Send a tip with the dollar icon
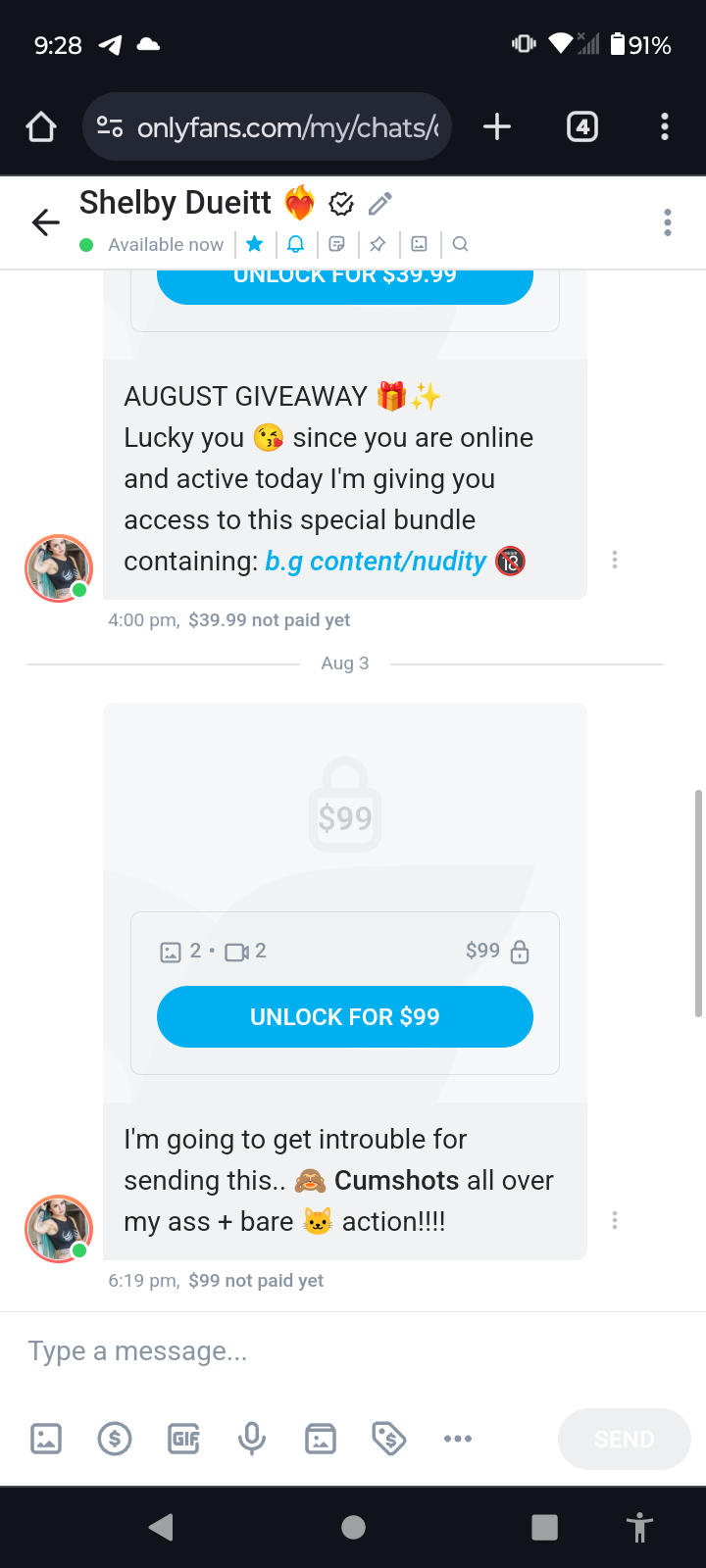This screenshot has height=1568, width=706. pyautogui.click(x=115, y=1439)
